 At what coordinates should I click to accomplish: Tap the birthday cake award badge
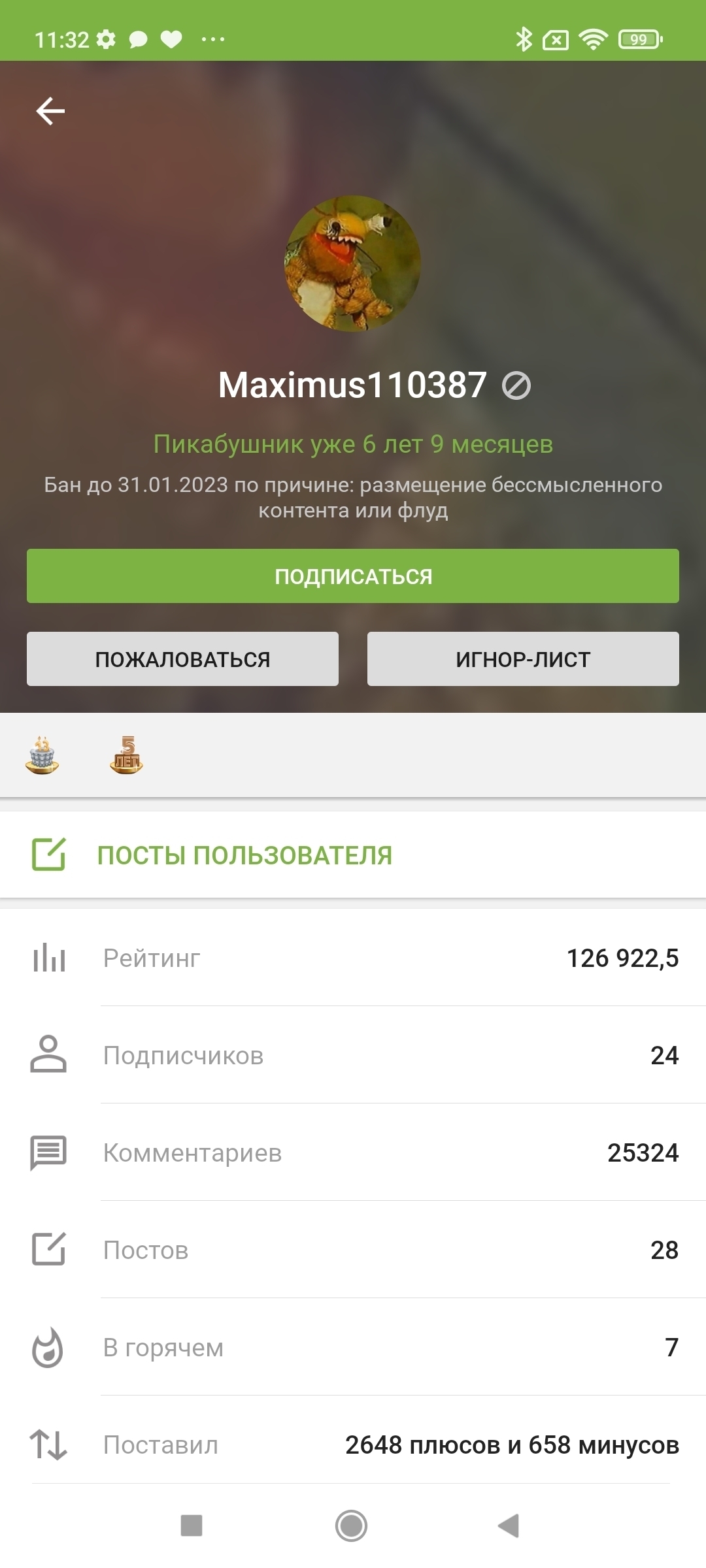(x=42, y=756)
